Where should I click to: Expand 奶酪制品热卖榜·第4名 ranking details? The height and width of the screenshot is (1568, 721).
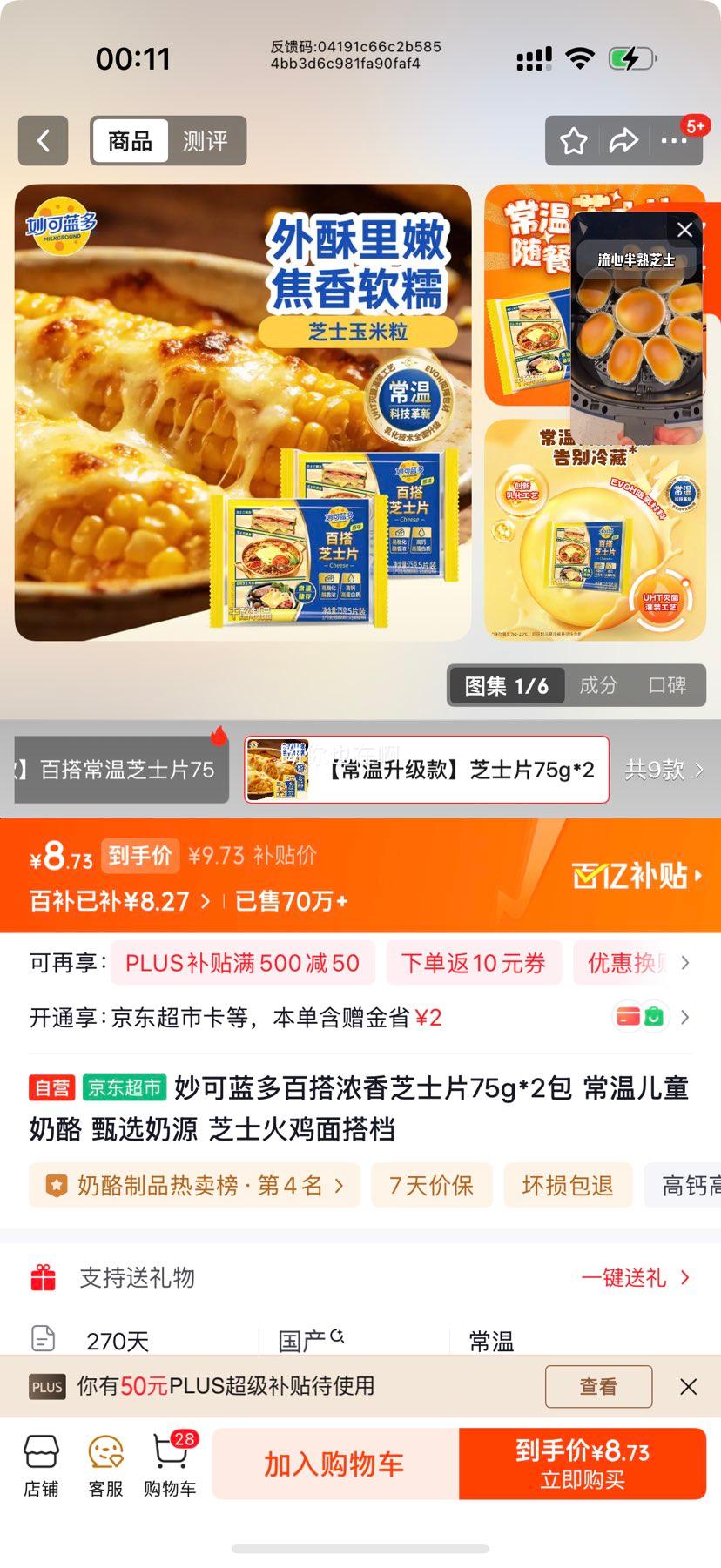193,1185
